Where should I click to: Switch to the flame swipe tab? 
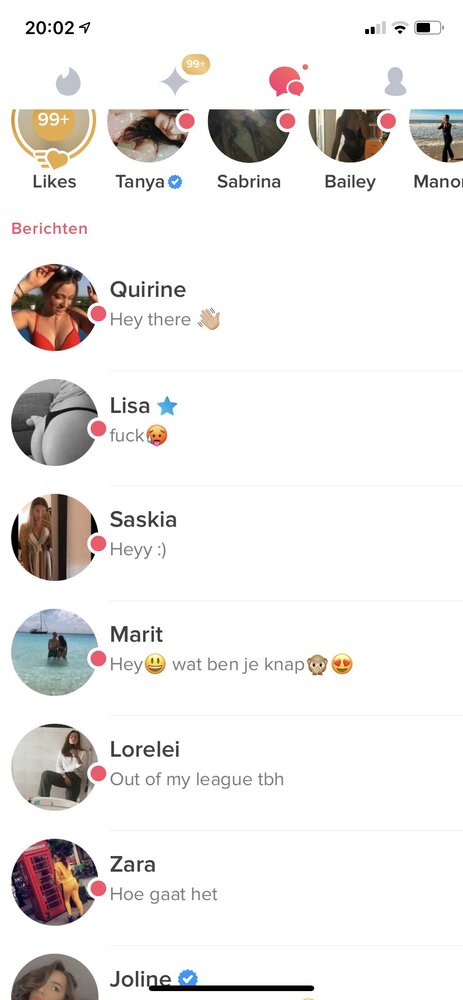click(x=68, y=82)
